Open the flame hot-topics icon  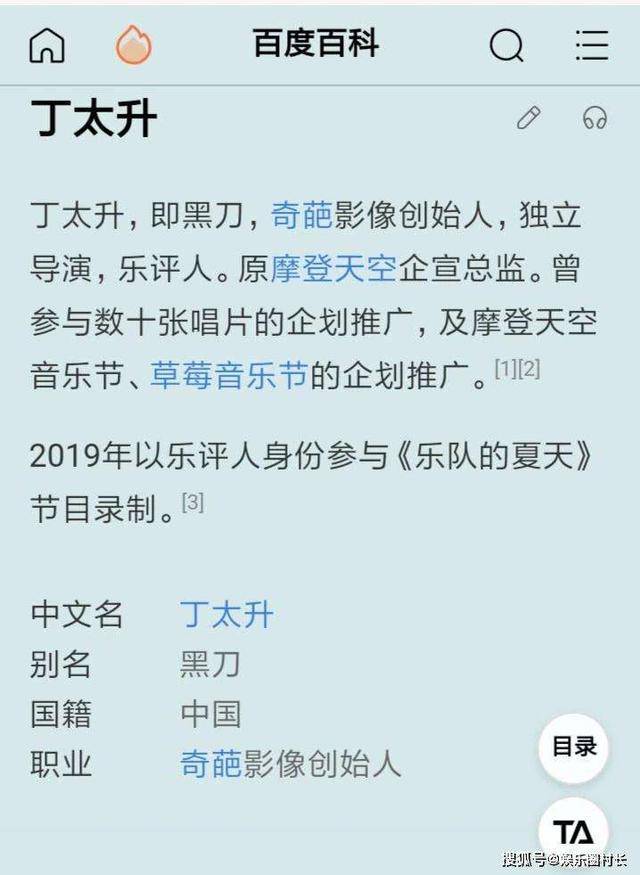(133, 45)
